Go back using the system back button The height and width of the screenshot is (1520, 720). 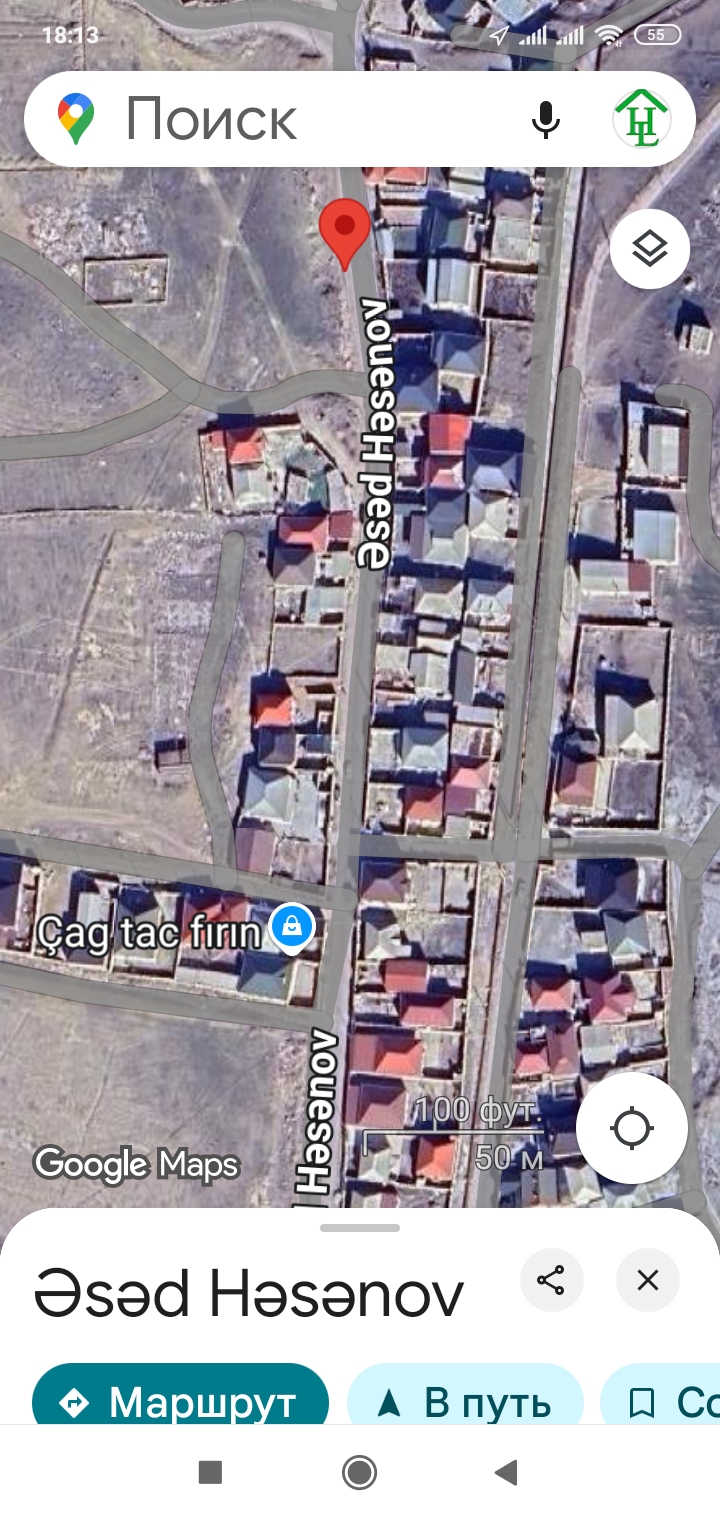coord(507,1472)
